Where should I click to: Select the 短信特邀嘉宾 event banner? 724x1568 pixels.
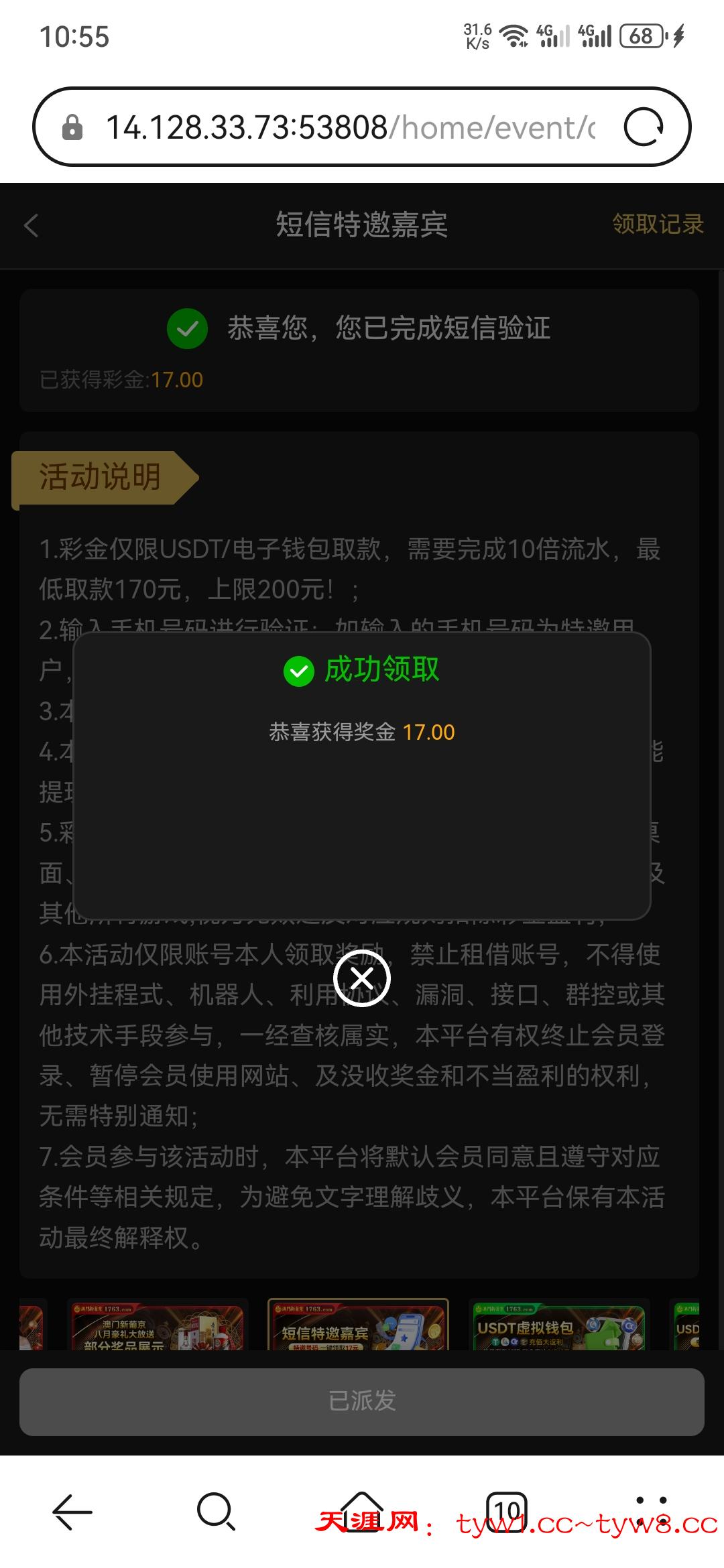point(358,1327)
